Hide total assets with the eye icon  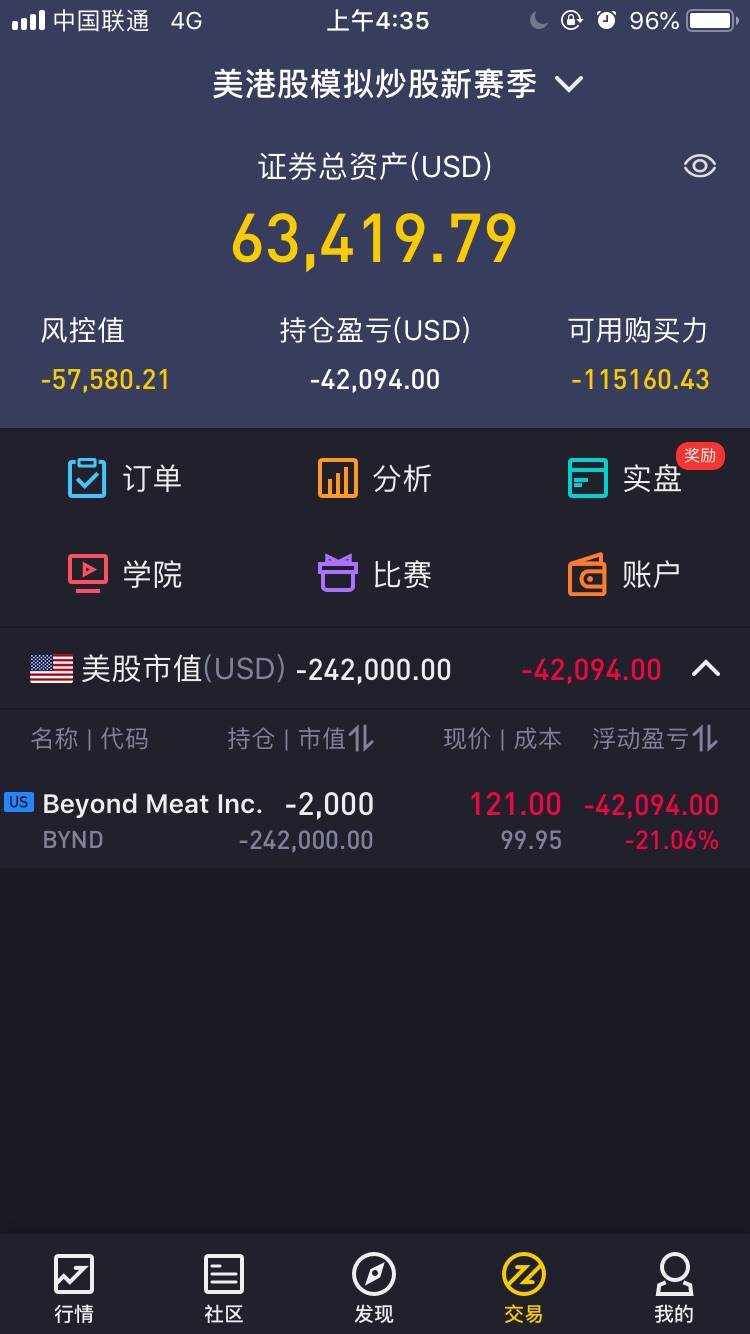click(x=699, y=166)
